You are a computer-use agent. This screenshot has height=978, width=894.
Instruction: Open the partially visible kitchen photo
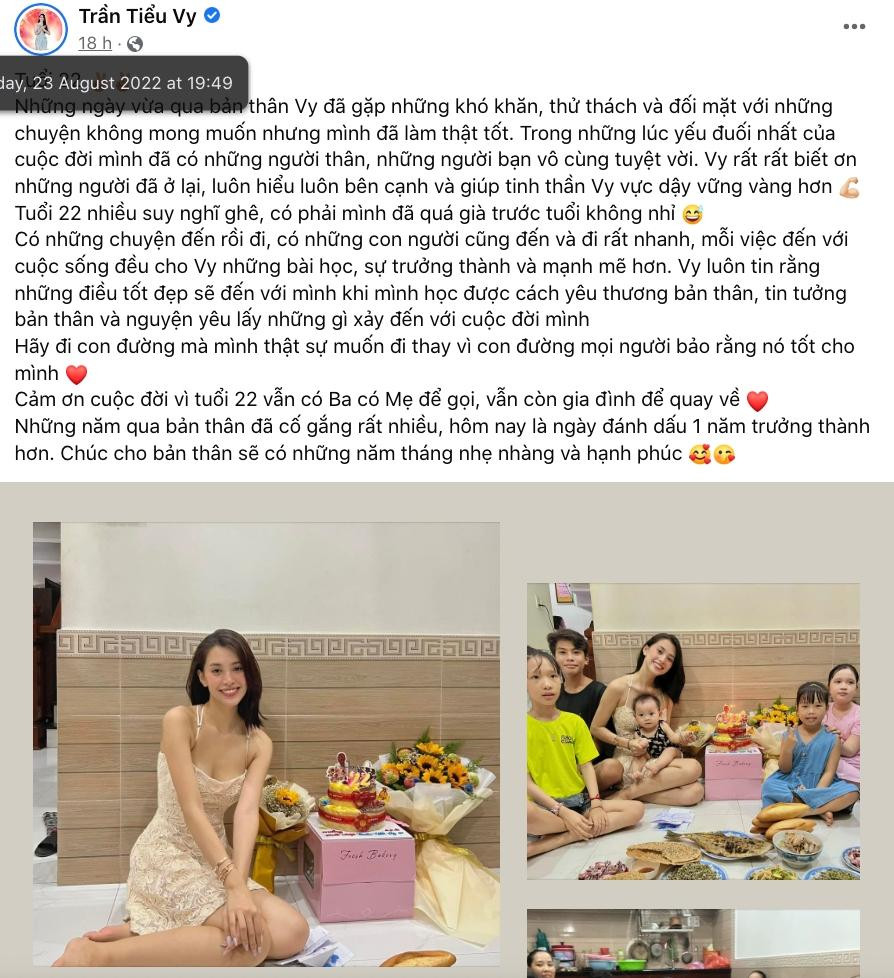pos(693,943)
